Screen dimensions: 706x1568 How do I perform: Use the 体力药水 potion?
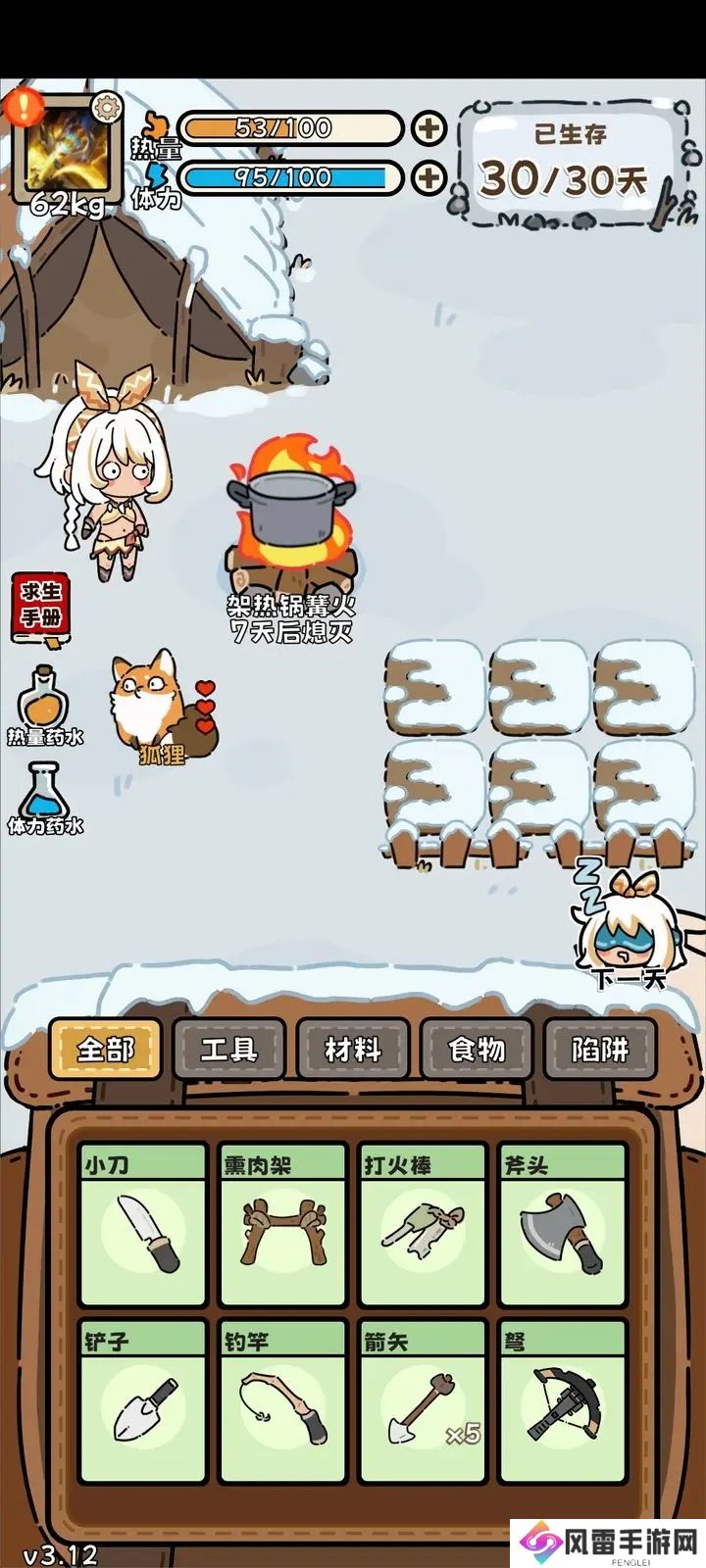pyautogui.click(x=45, y=799)
